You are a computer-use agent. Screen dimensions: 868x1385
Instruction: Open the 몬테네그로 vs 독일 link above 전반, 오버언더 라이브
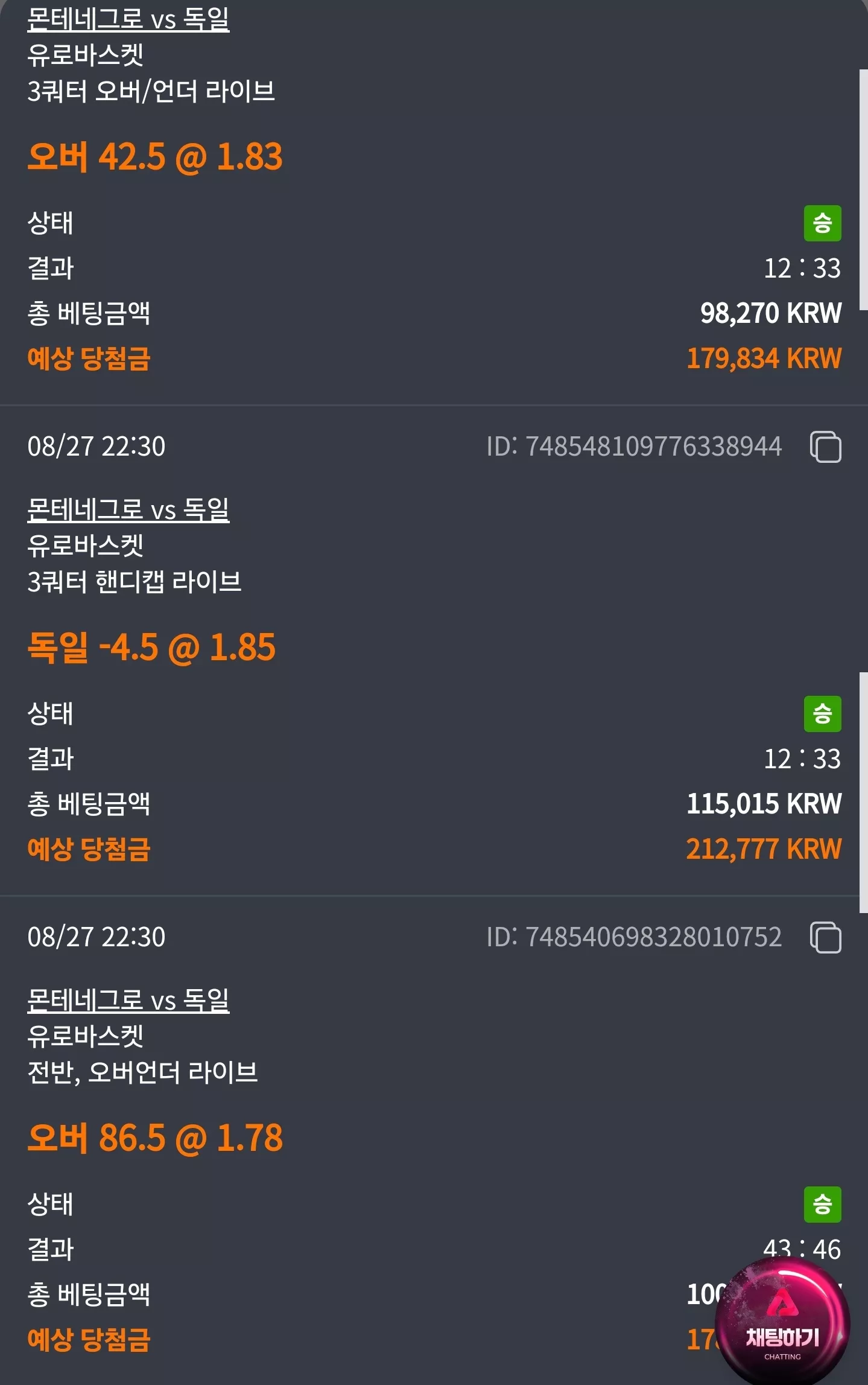[x=128, y=1000]
